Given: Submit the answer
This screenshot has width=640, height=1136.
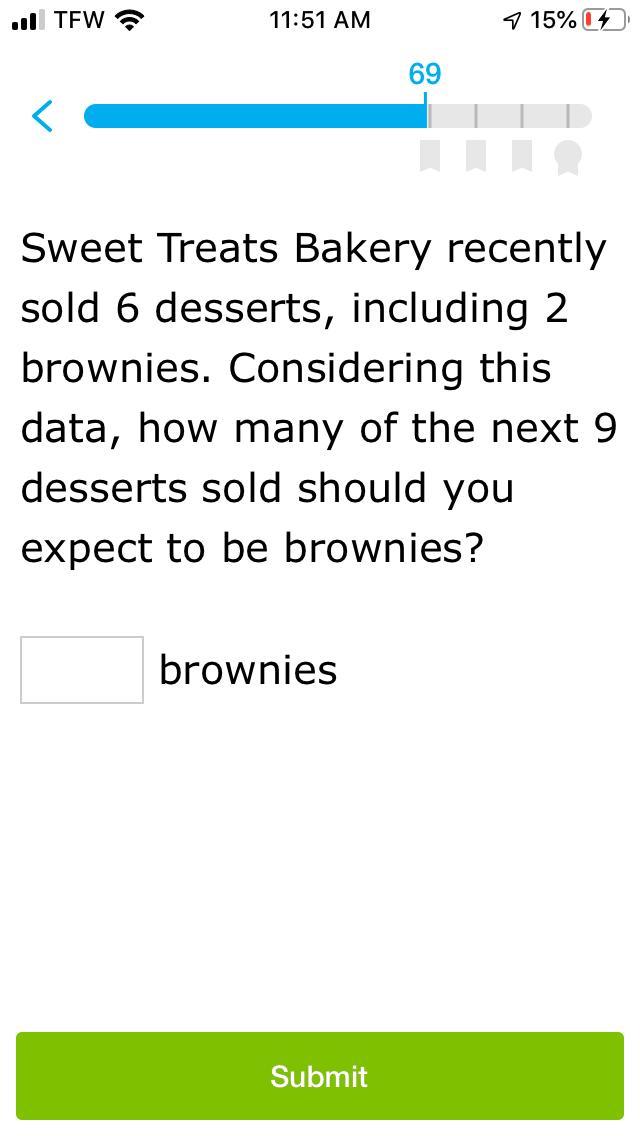Looking at the screenshot, I should point(320,1076).
